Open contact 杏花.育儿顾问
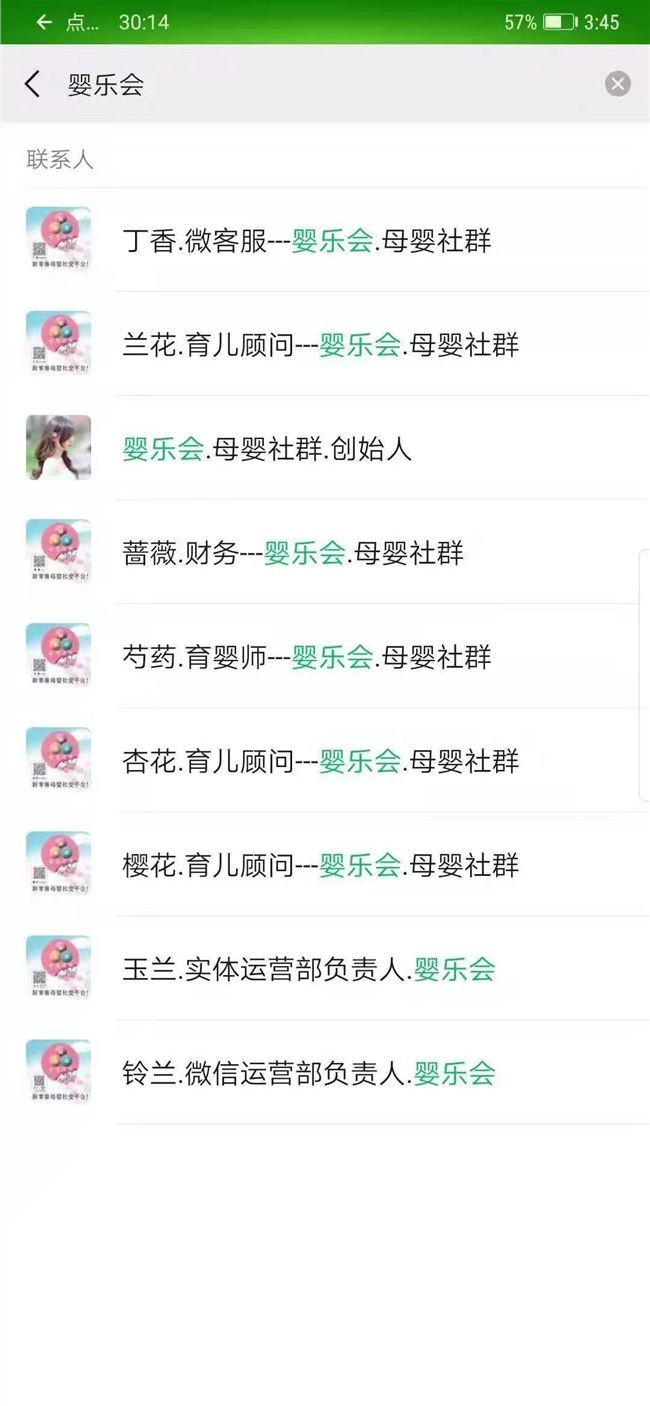Viewport: 650px width, 1406px height. click(x=320, y=761)
